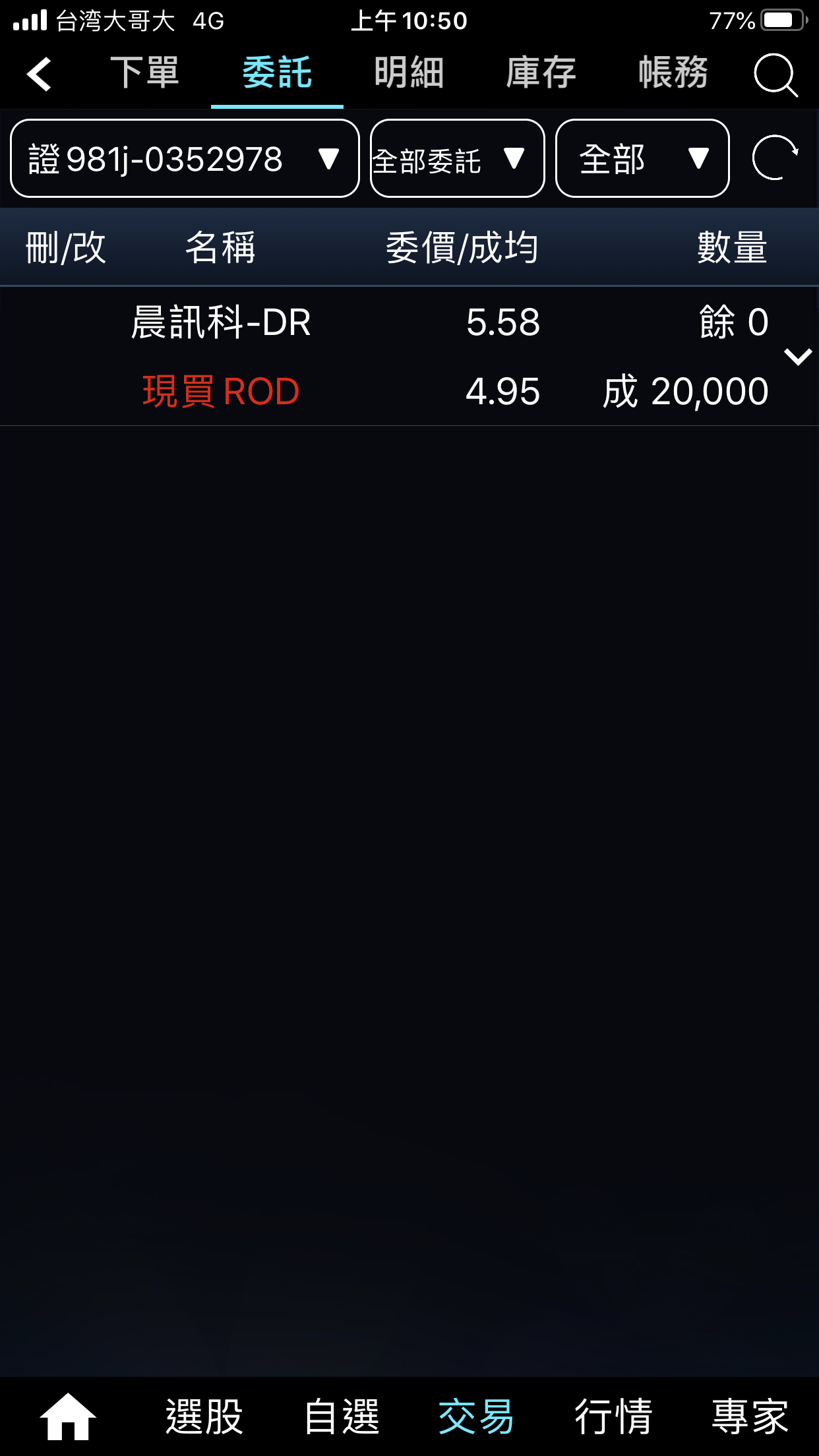
Task: Switch to 選股 in the bottom bar
Action: [204, 1416]
